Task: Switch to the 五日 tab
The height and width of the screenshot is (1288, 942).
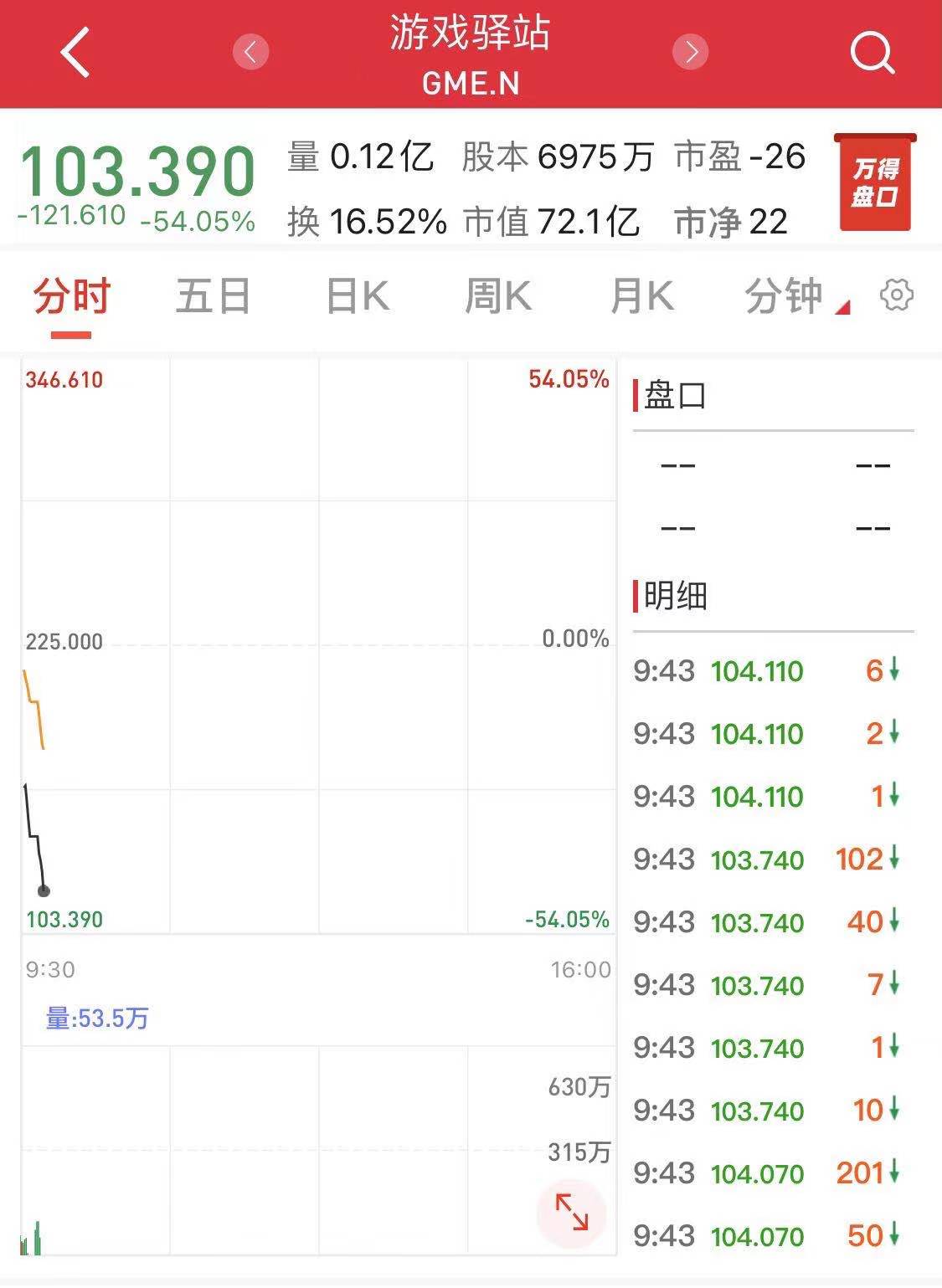Action: 213,295
